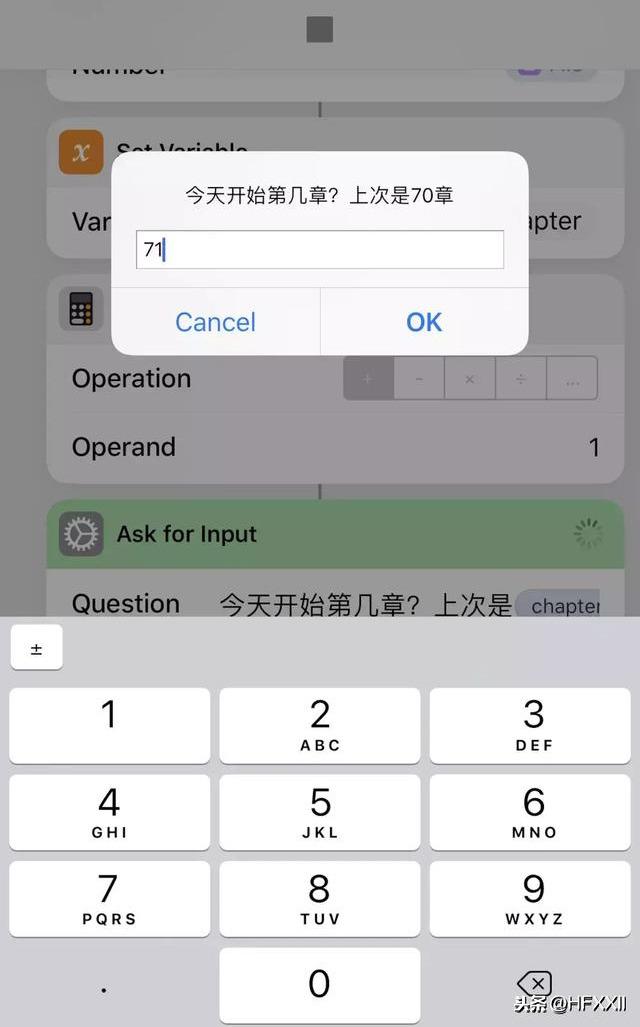Enter digit 9 on the keypad
640x1027 pixels.
pos(530,899)
